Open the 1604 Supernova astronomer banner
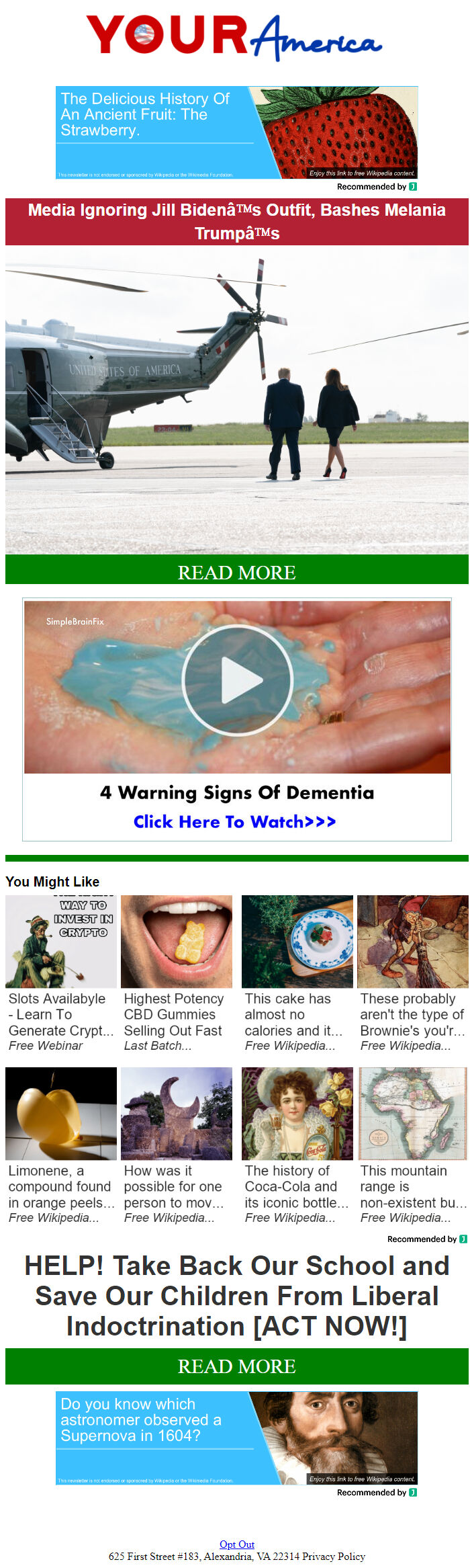This screenshot has width=470, height=1568. pyautogui.click(x=236, y=1437)
